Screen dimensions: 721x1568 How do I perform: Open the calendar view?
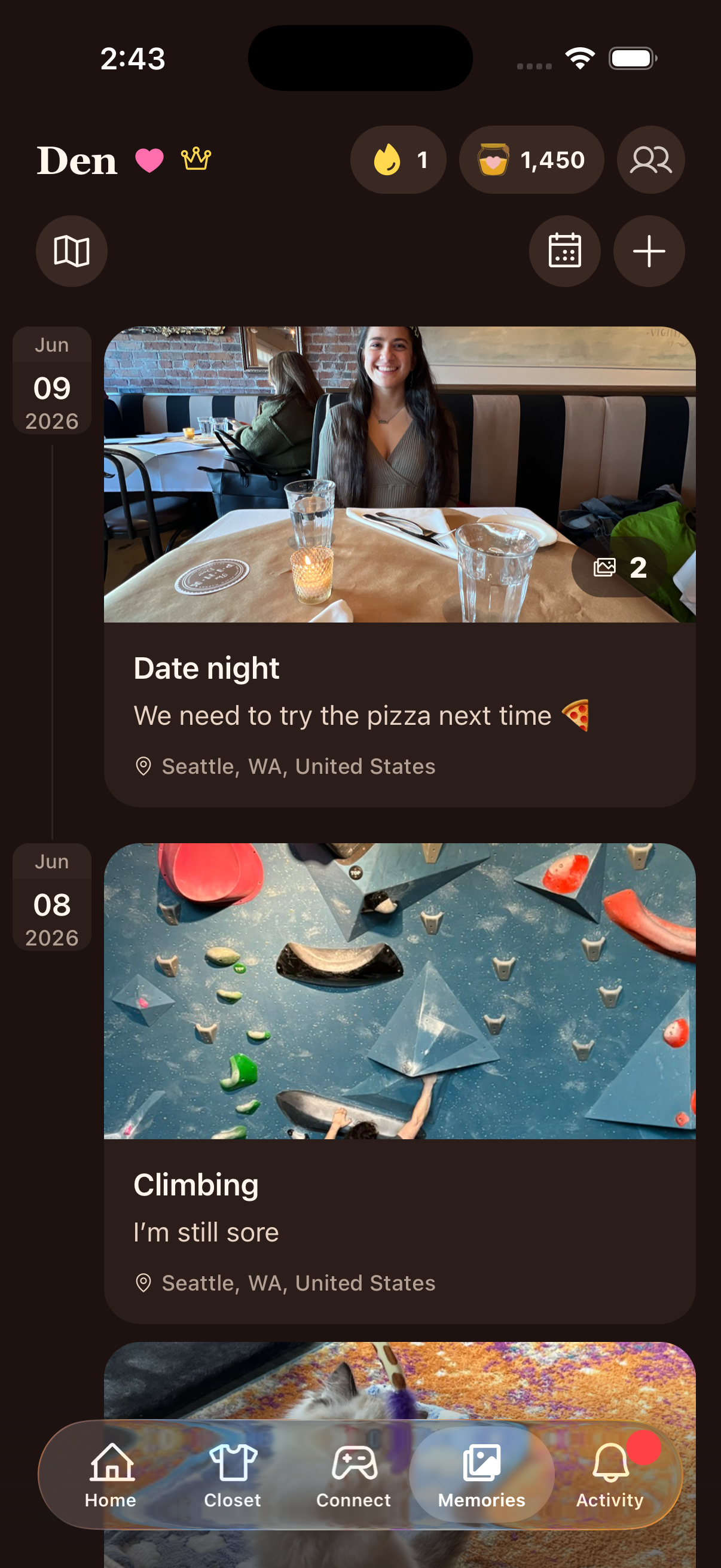pos(564,251)
